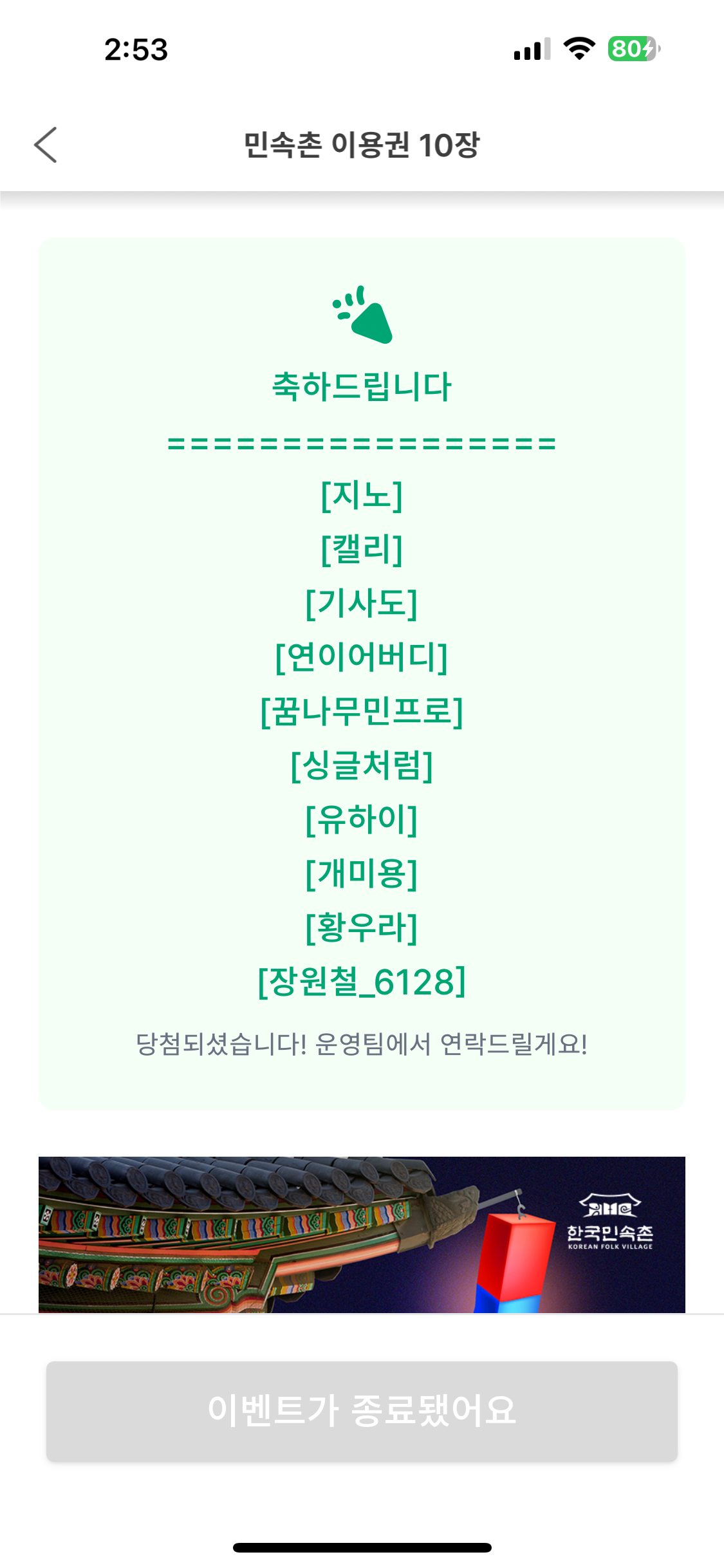Tap the 이벤트가 종료됐어요 button
Viewport: 724px width, 1568px height.
[362, 1411]
